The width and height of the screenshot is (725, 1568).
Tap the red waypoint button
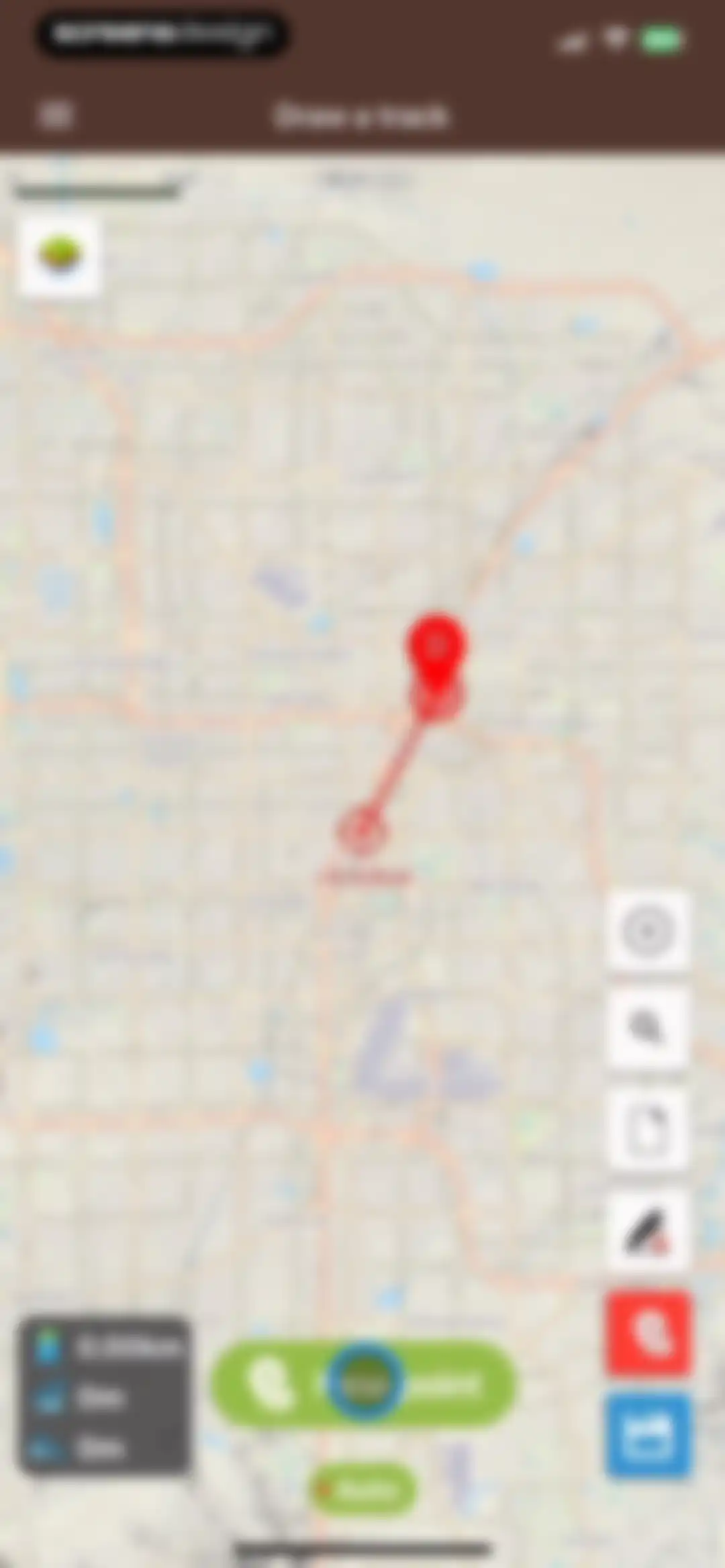[x=648, y=1333]
